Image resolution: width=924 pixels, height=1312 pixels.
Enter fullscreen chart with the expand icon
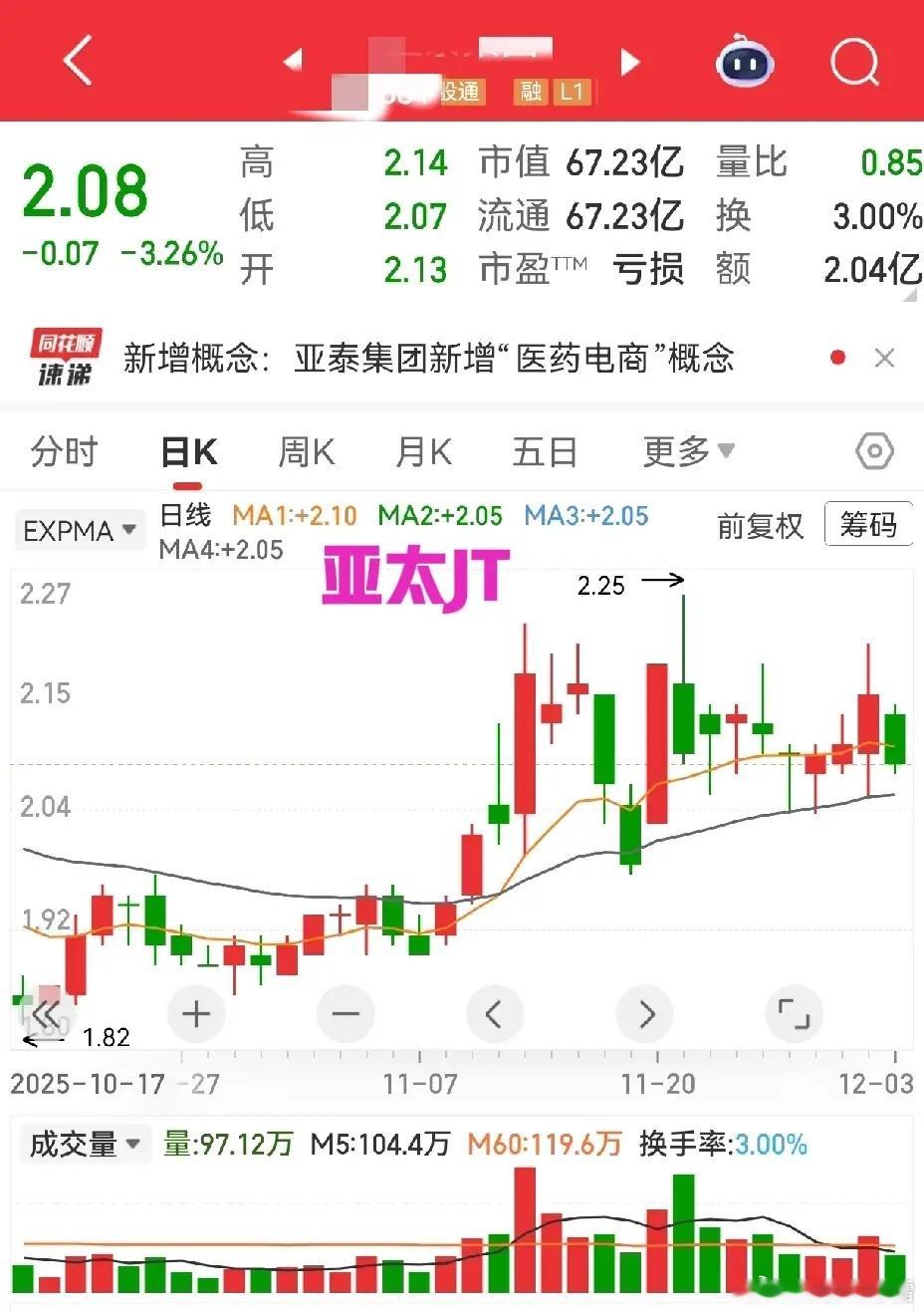tap(794, 1013)
